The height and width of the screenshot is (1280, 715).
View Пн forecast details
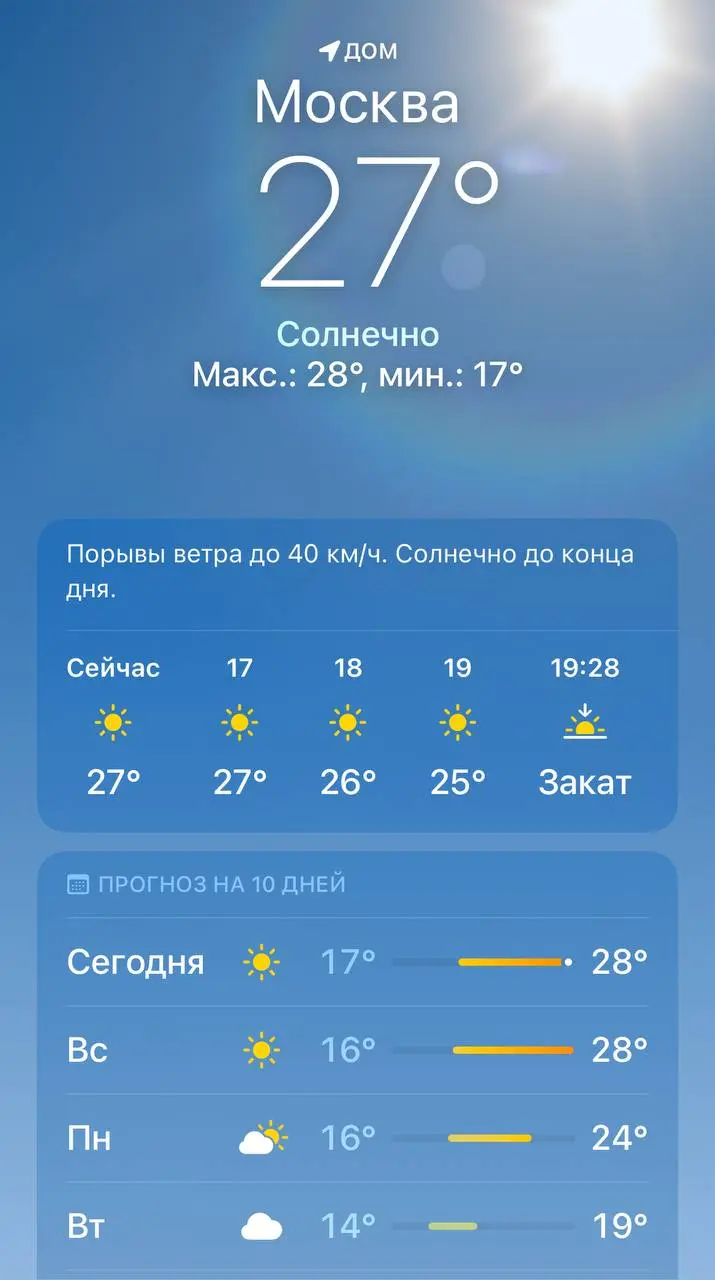click(357, 1138)
